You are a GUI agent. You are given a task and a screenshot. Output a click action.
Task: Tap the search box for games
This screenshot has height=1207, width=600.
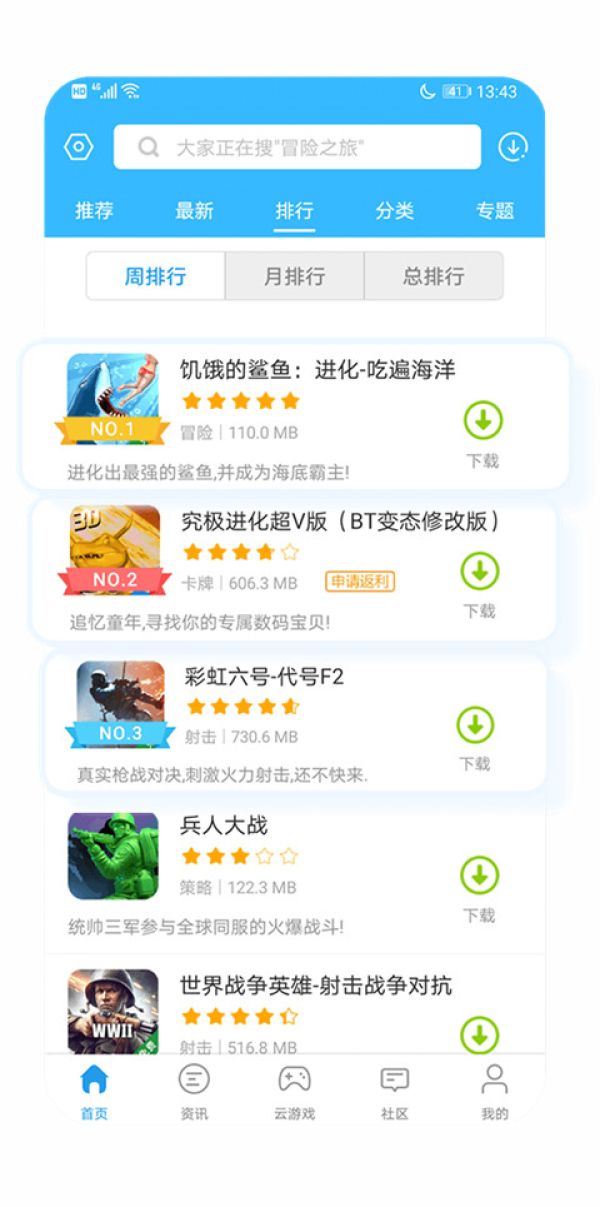pos(297,147)
